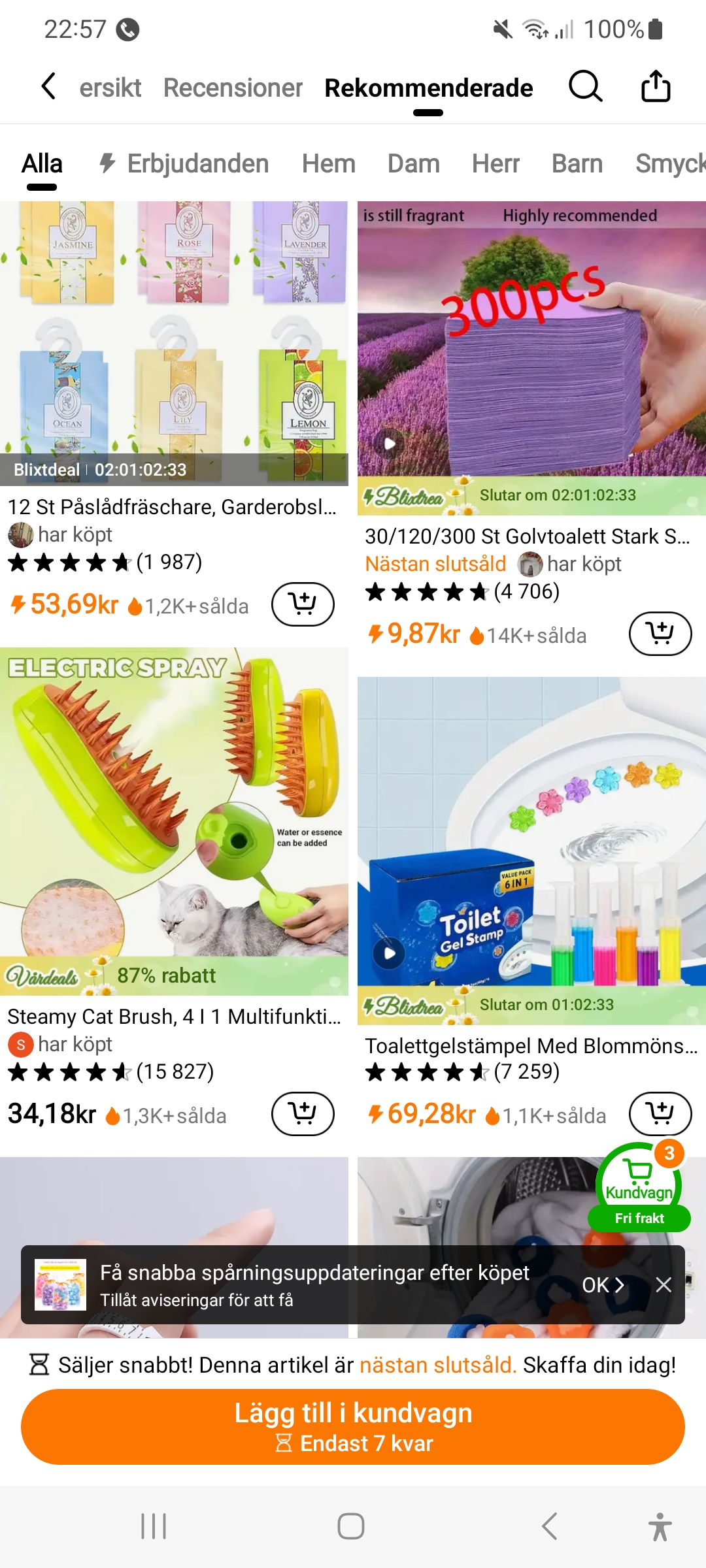Switch to the Recensioner tab
Image resolution: width=706 pixels, height=1568 pixels.
click(x=233, y=88)
